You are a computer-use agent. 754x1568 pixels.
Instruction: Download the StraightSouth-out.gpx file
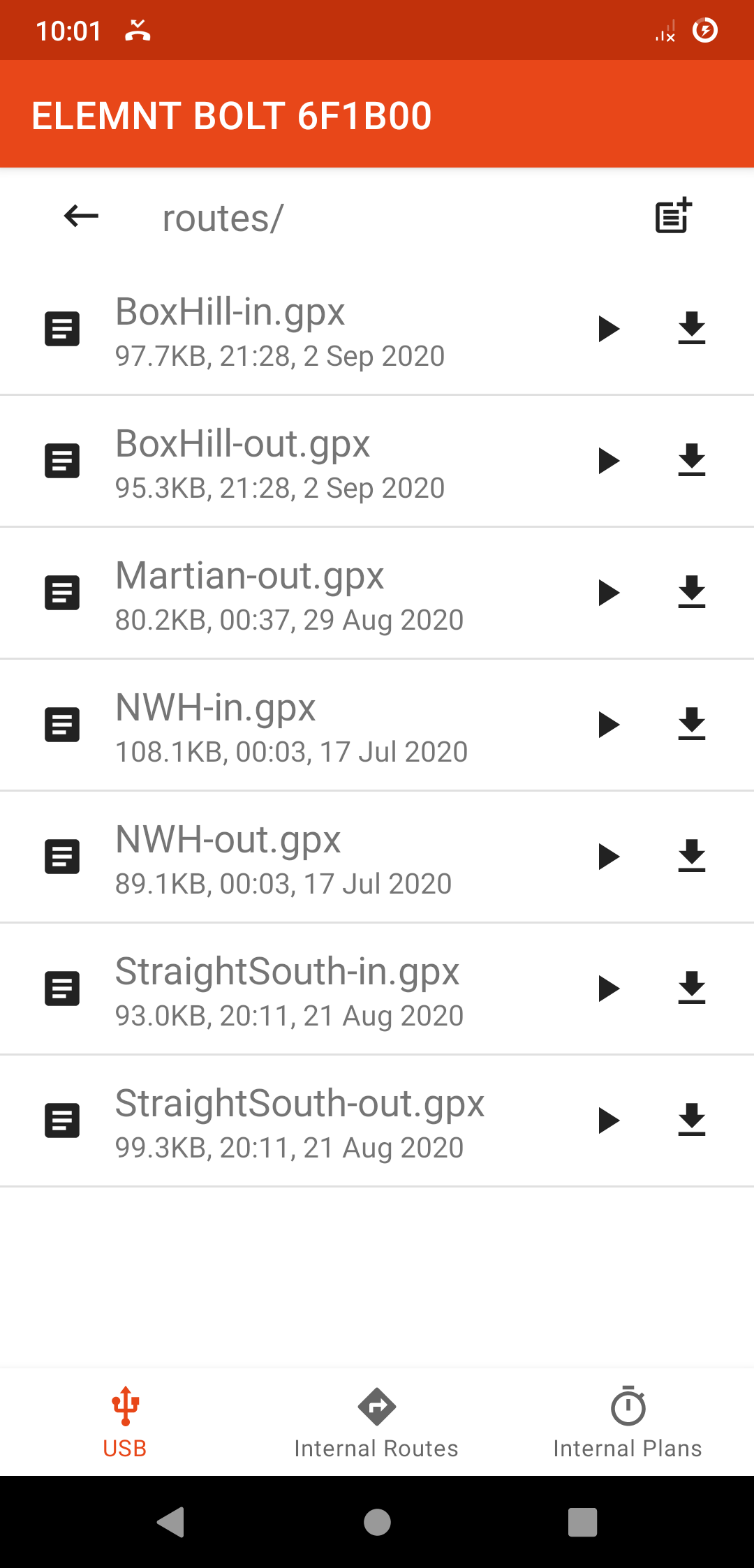[x=692, y=1120]
